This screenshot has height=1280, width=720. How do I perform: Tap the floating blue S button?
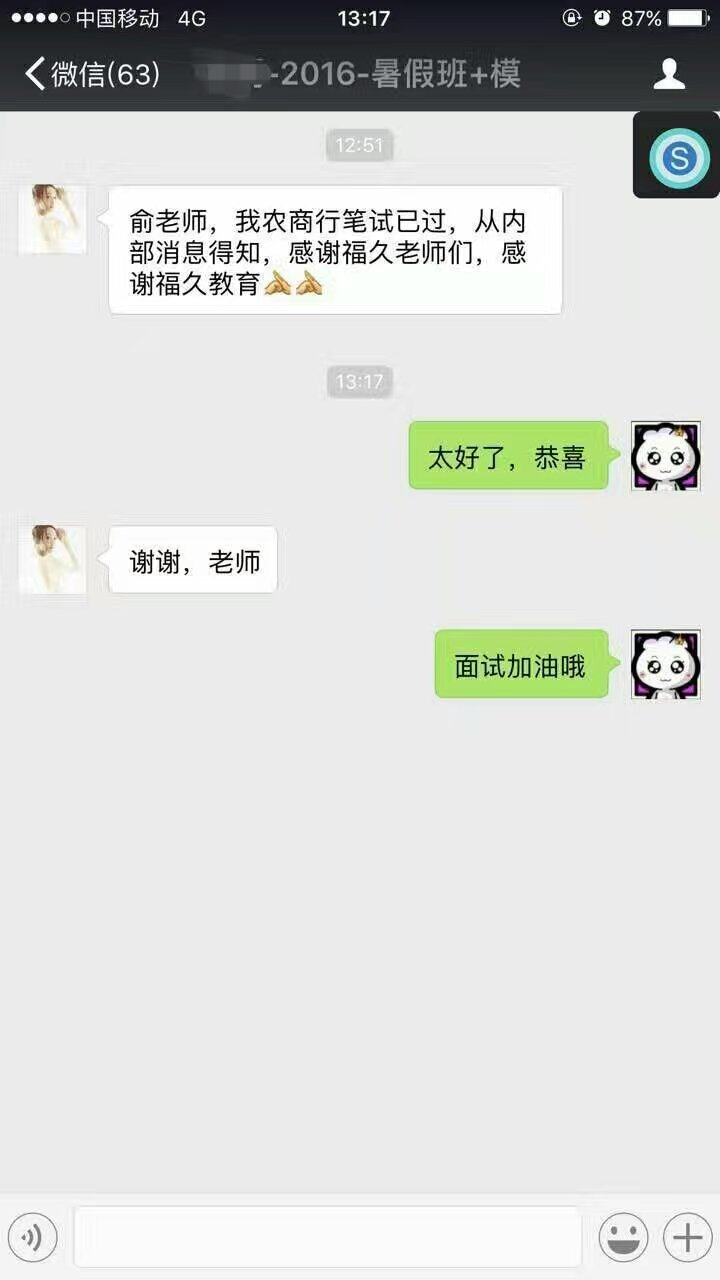tap(679, 158)
